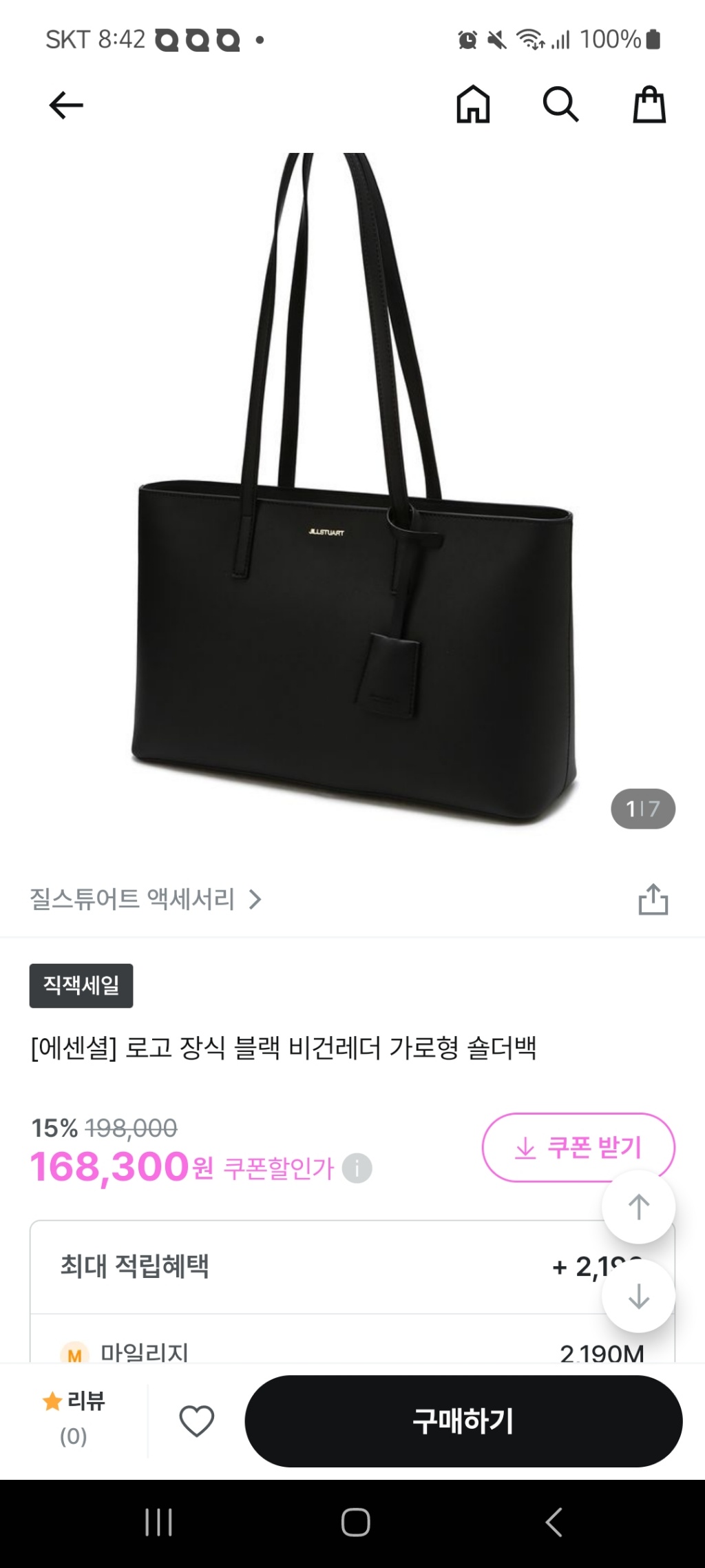Open brand page 질스튜어트 액세서리

click(146, 899)
